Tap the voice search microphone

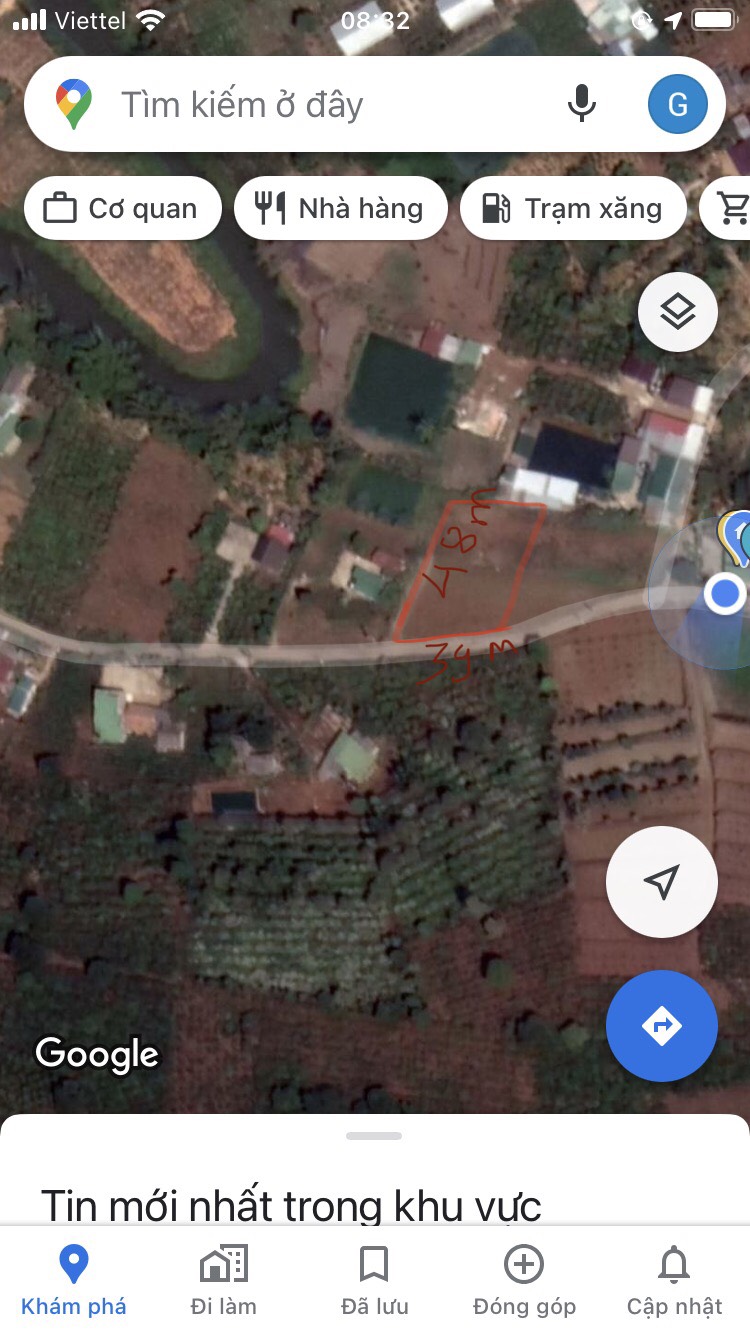pos(581,104)
